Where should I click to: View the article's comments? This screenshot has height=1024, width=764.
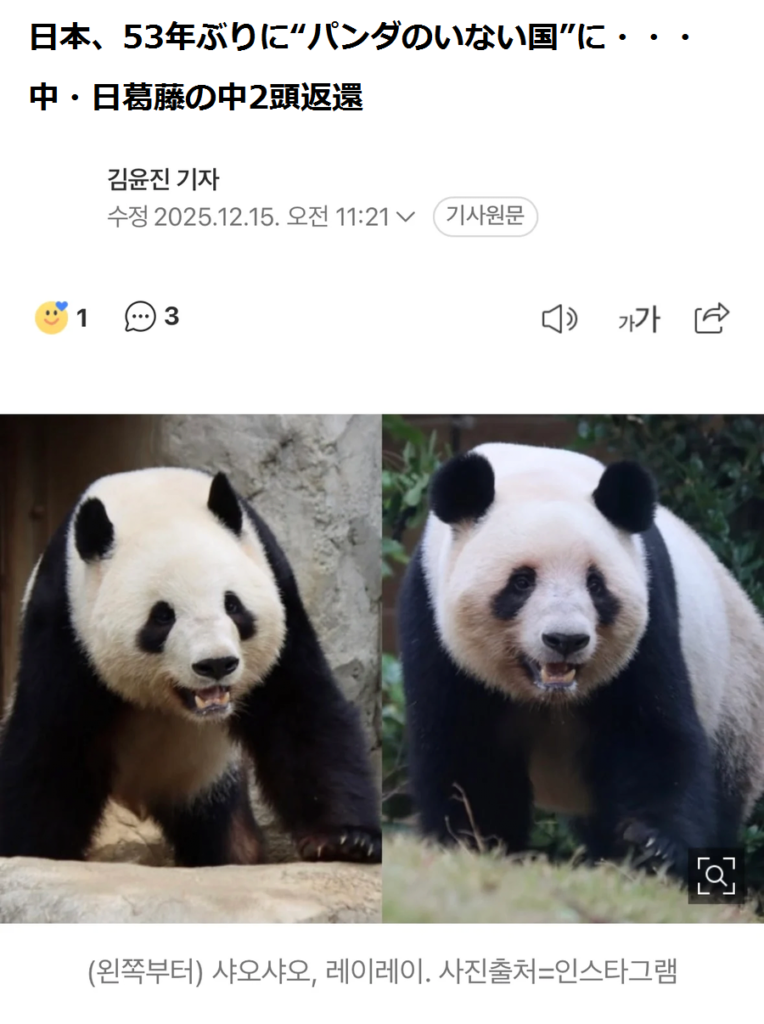[x=141, y=318]
